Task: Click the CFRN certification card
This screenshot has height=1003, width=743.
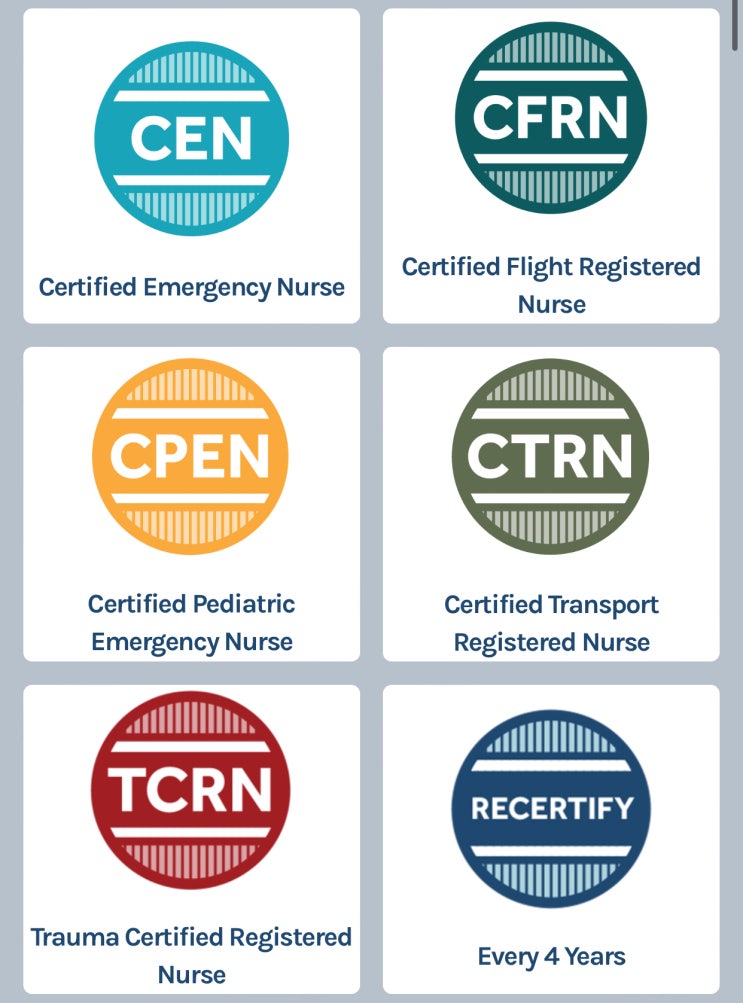Action: pyautogui.click(x=551, y=165)
